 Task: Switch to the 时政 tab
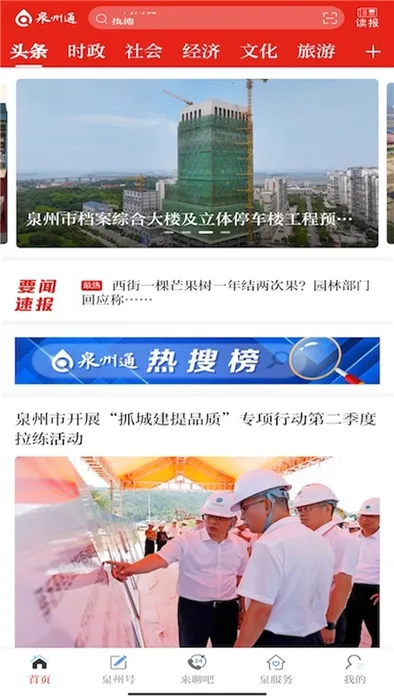click(x=86, y=51)
